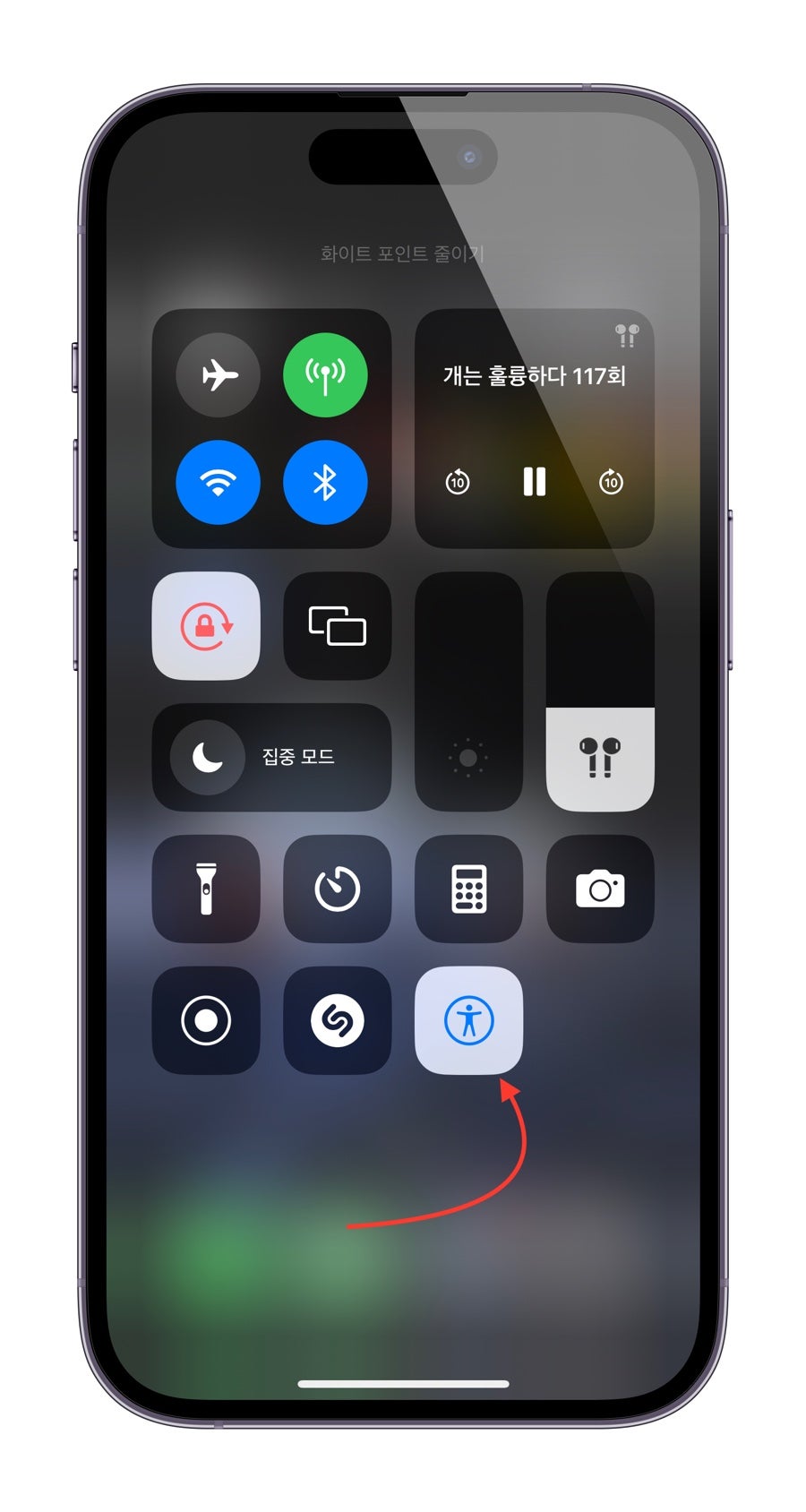Image resolution: width=806 pixels, height=1512 pixels.
Task: Tap the accessibility shortcuts button
Action: 468,1020
